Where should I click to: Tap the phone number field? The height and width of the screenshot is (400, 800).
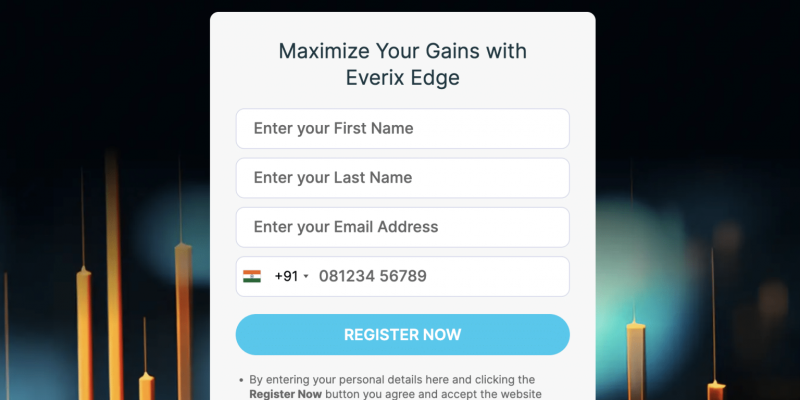tap(440, 277)
